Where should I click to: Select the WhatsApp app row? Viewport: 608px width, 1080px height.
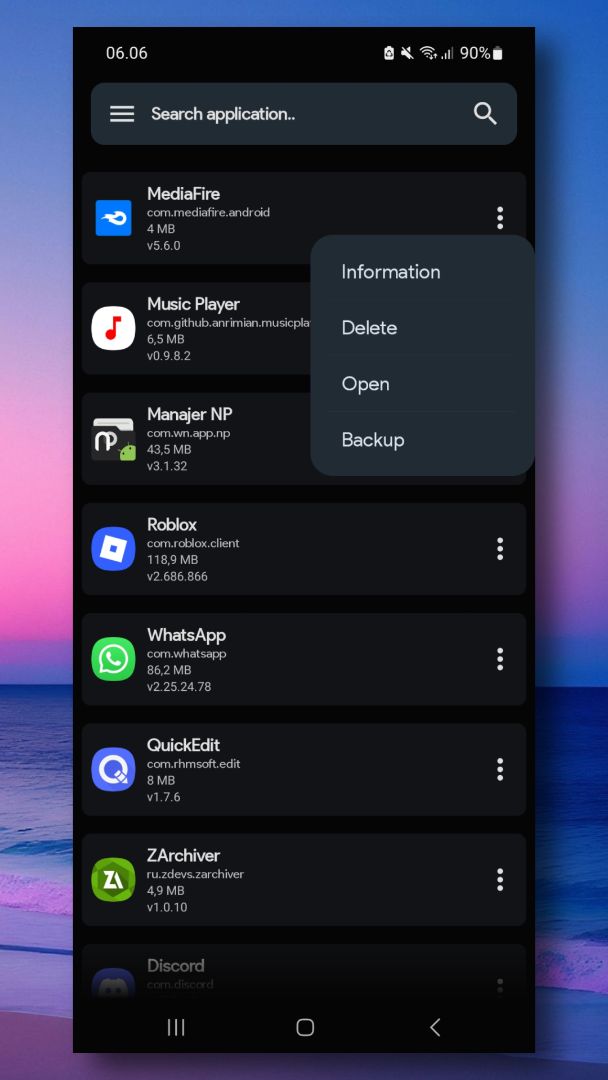click(x=290, y=659)
